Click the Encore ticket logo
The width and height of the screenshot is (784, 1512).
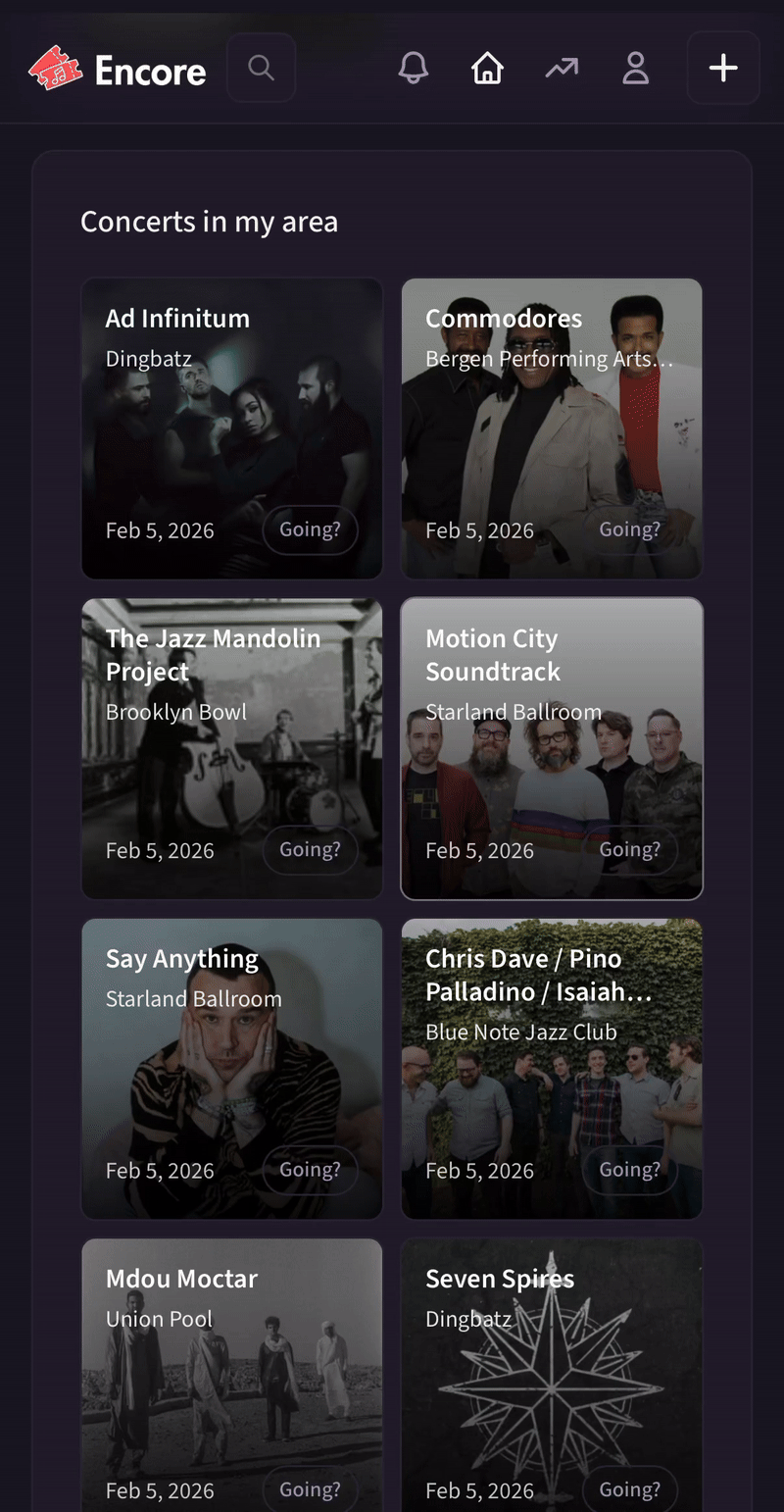pyautogui.click(x=55, y=67)
